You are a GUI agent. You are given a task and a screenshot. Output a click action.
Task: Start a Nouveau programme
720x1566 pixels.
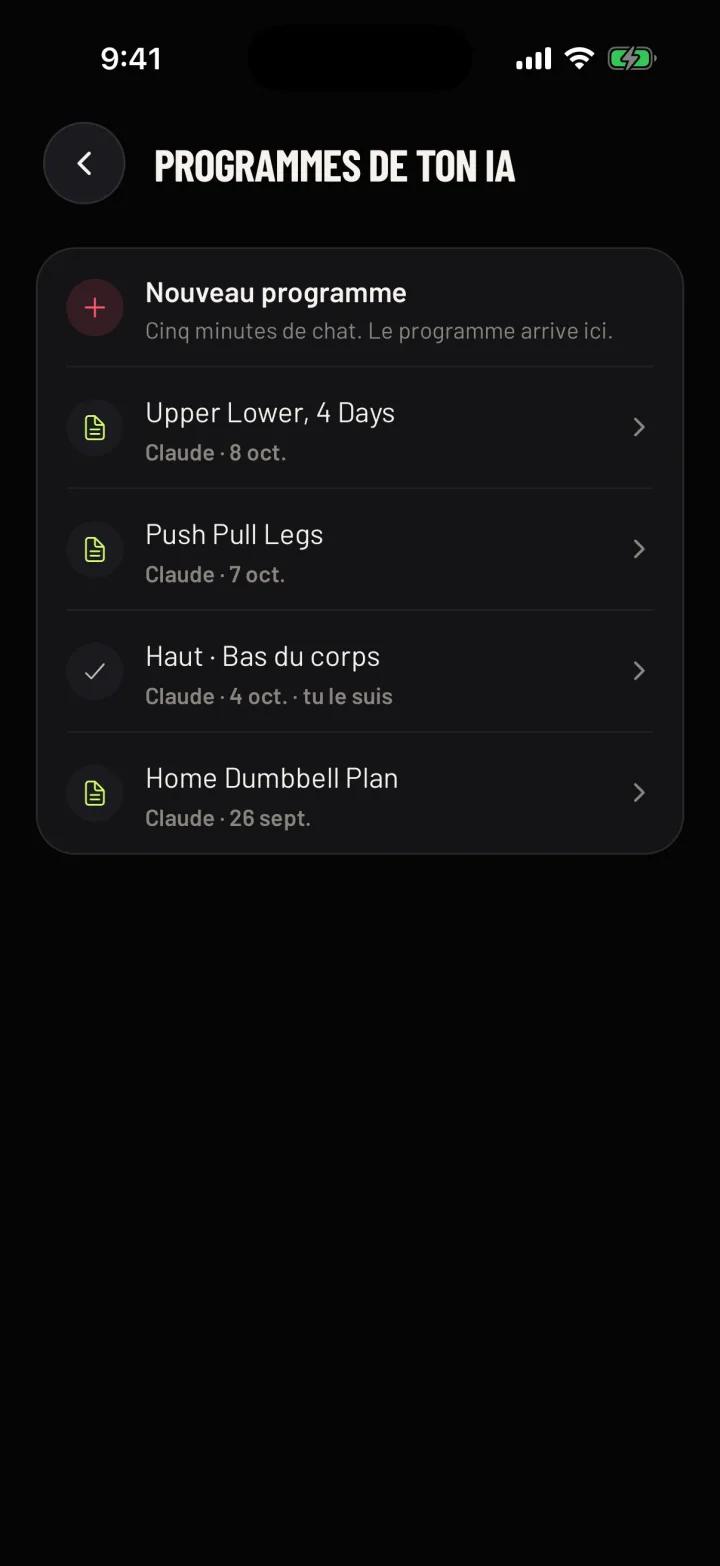[360, 308]
